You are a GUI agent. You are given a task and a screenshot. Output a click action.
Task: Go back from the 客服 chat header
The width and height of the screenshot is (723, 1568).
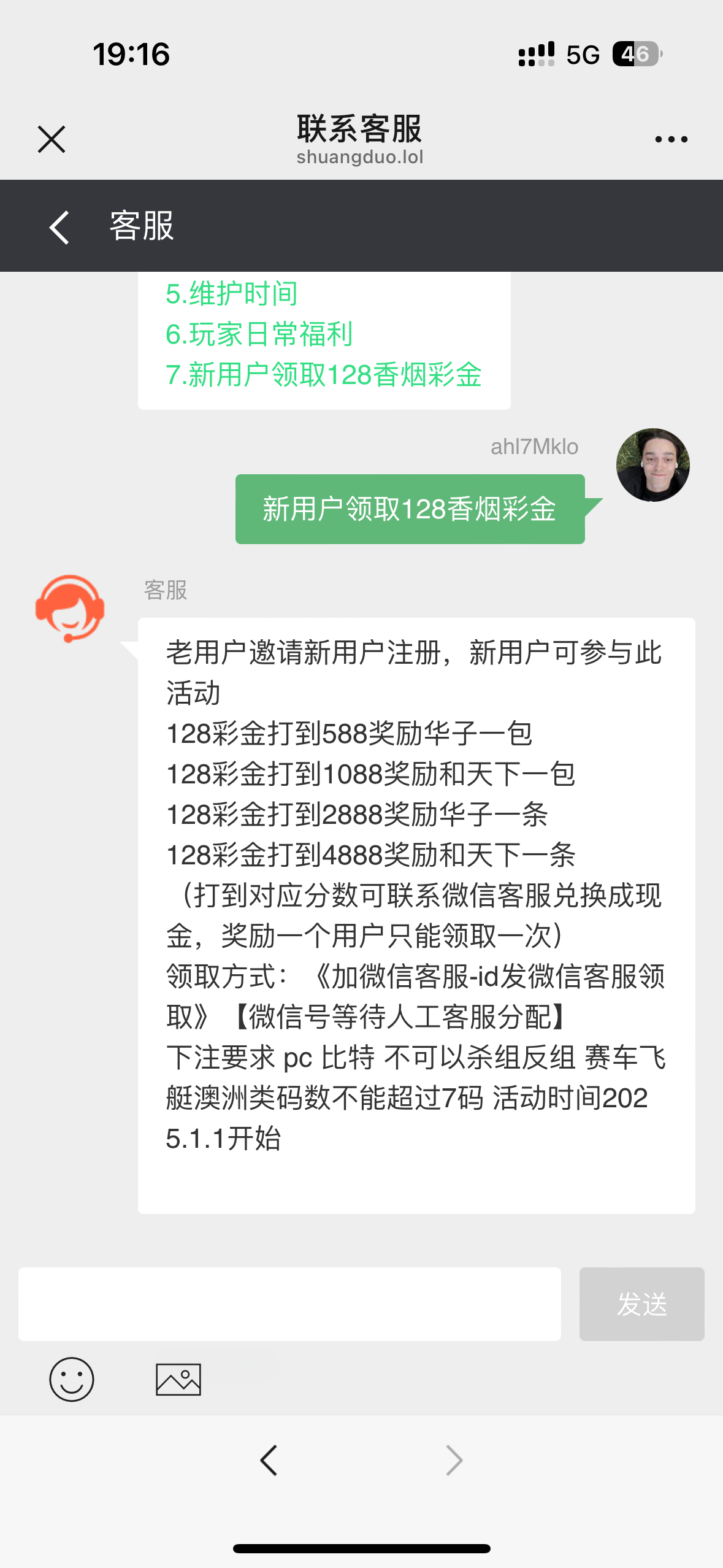[59, 227]
